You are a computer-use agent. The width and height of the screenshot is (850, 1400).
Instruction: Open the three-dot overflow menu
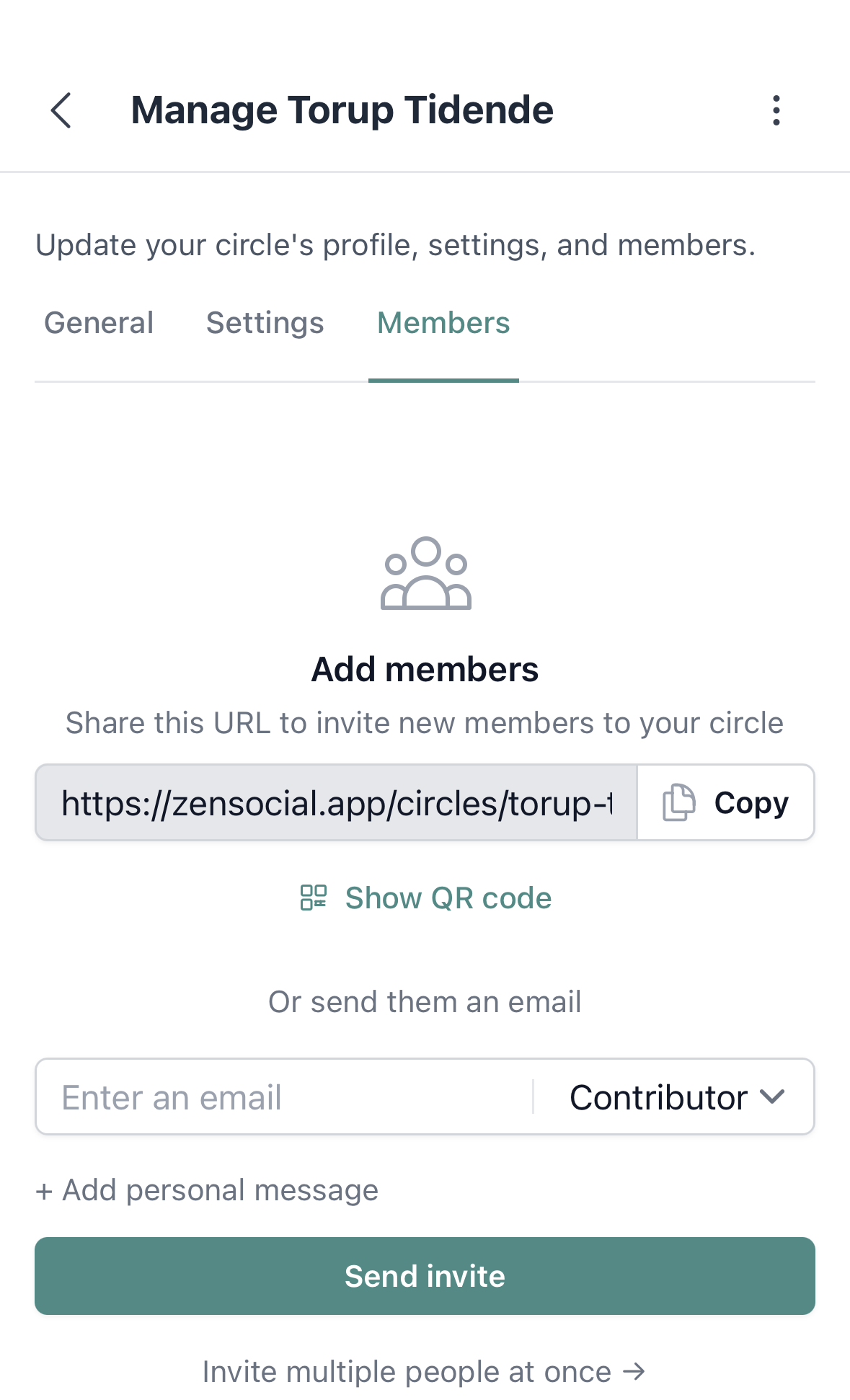776,110
